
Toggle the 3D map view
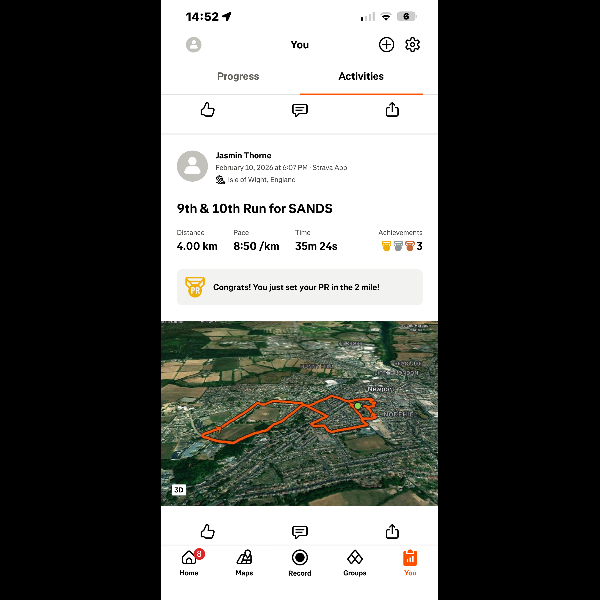click(179, 489)
